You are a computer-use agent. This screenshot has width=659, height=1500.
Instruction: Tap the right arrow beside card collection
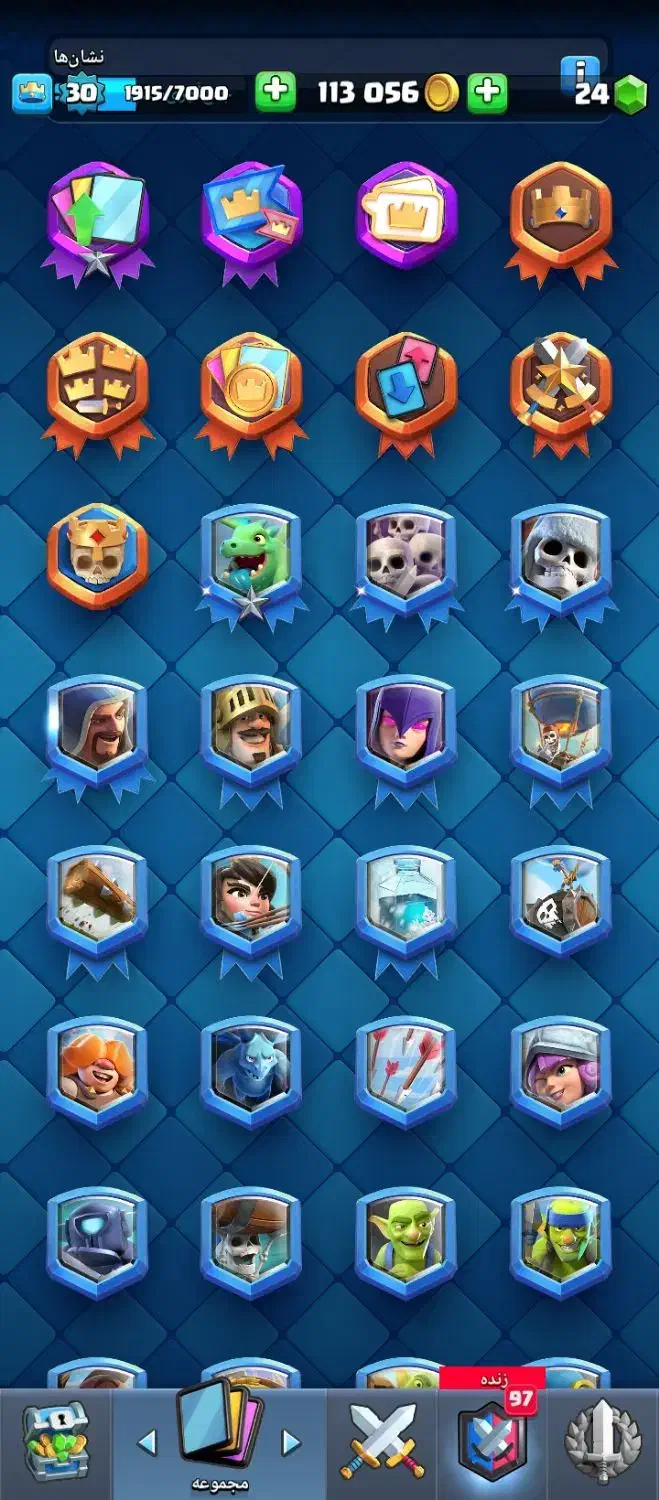[x=291, y=1442]
